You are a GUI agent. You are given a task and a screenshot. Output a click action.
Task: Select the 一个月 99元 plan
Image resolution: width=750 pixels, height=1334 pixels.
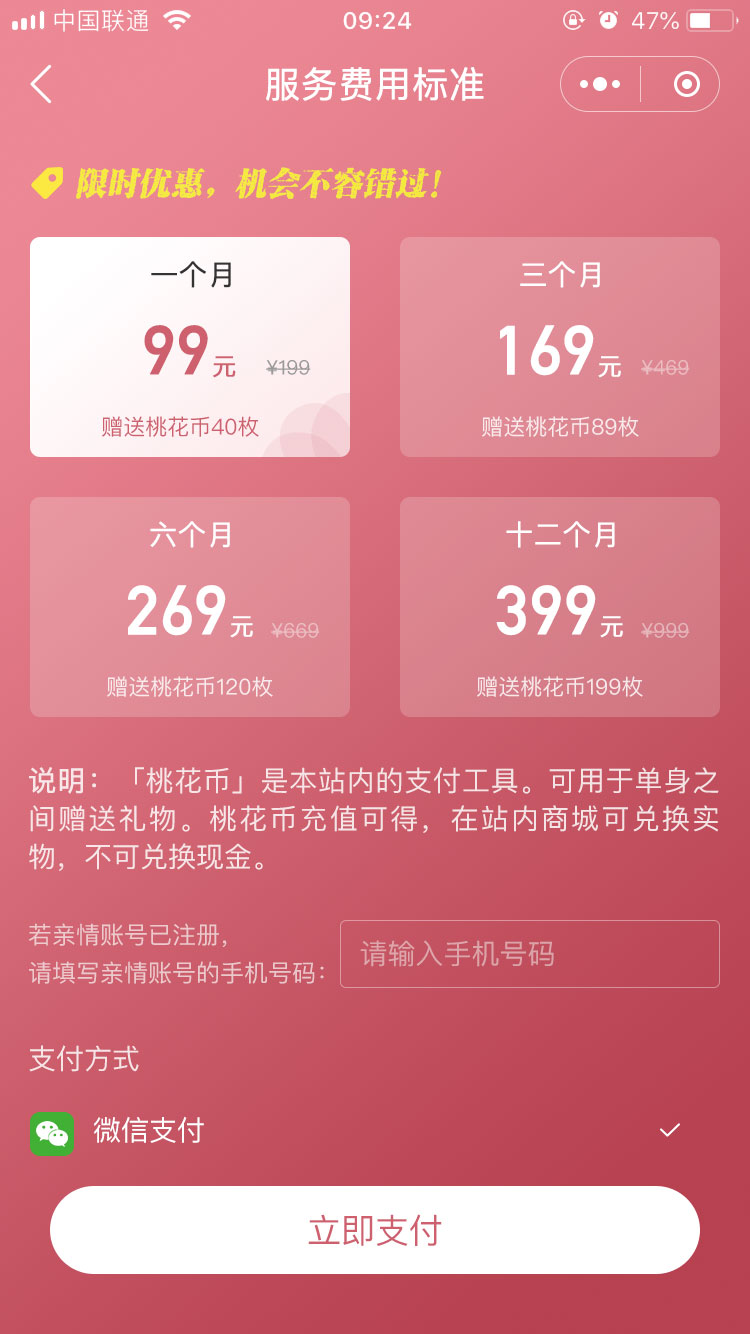click(x=190, y=347)
